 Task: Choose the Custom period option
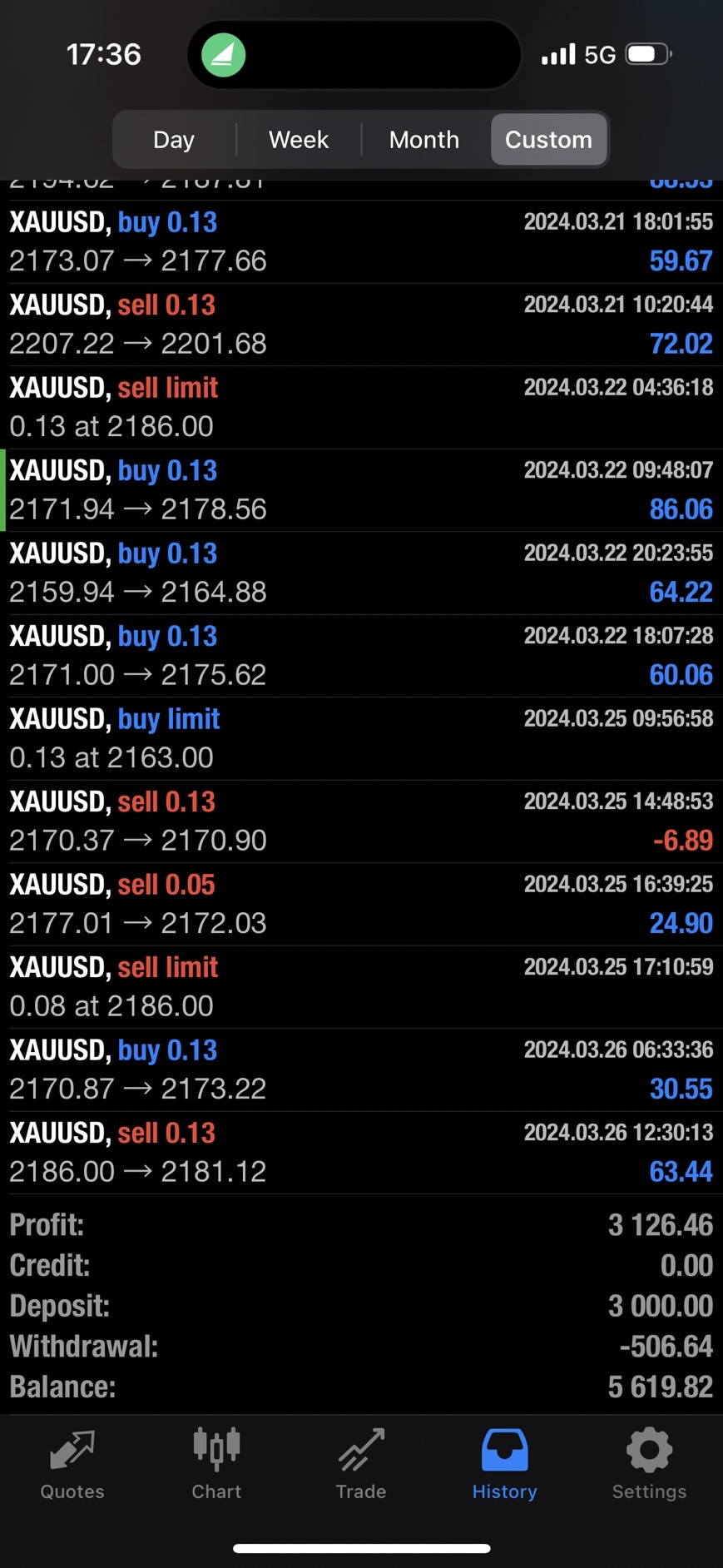[548, 139]
